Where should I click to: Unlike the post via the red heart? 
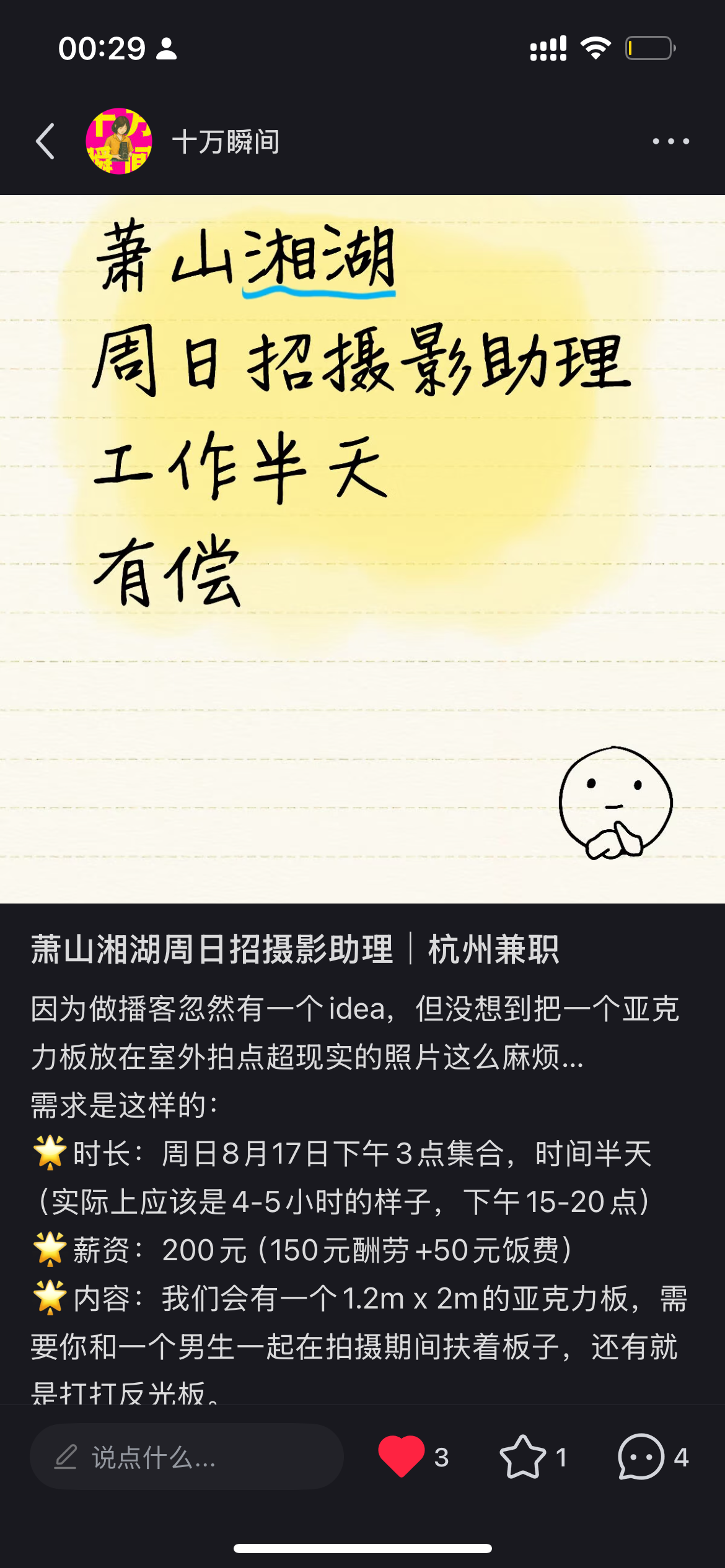tap(401, 1457)
